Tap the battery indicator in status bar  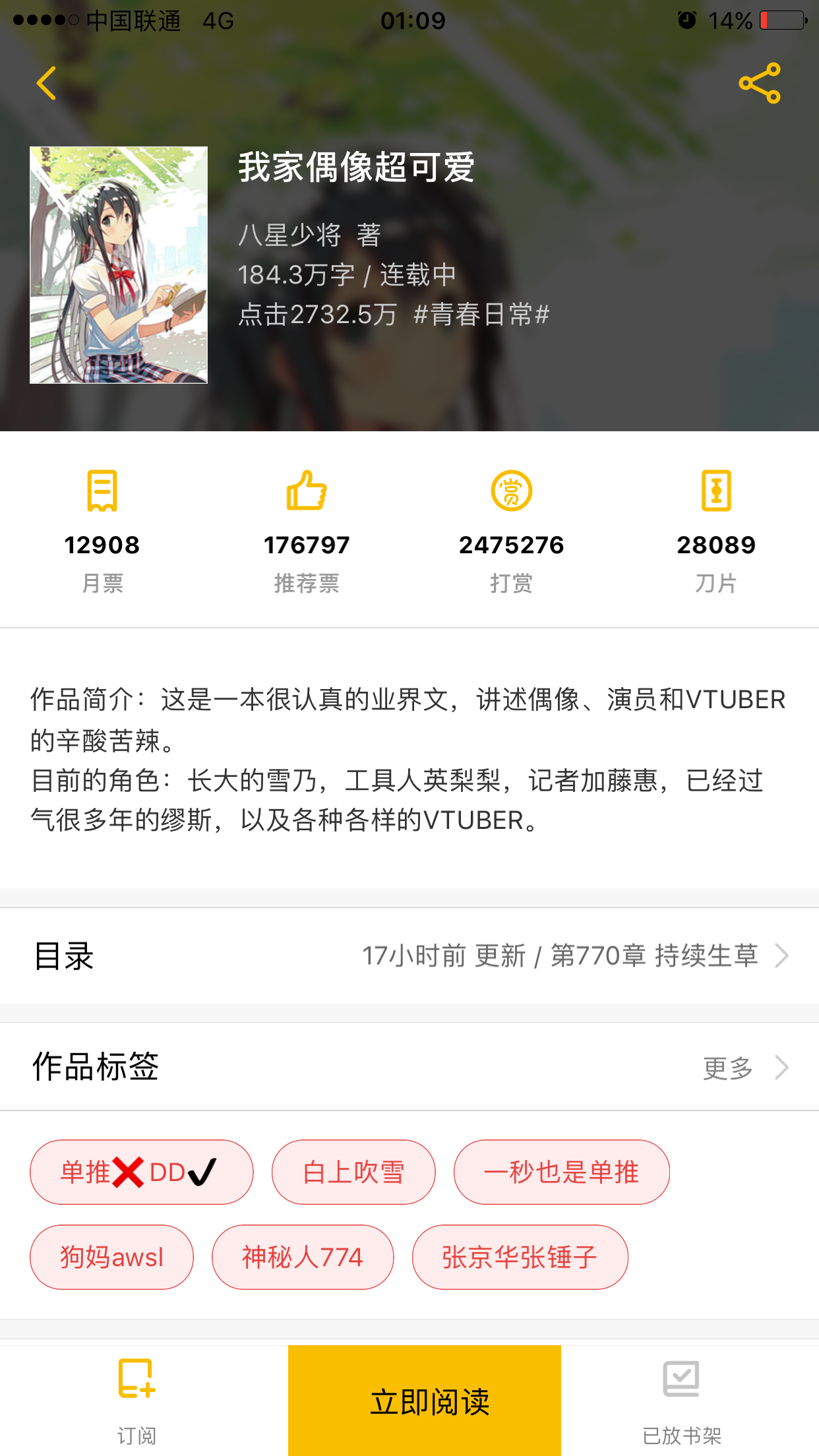(x=782, y=20)
